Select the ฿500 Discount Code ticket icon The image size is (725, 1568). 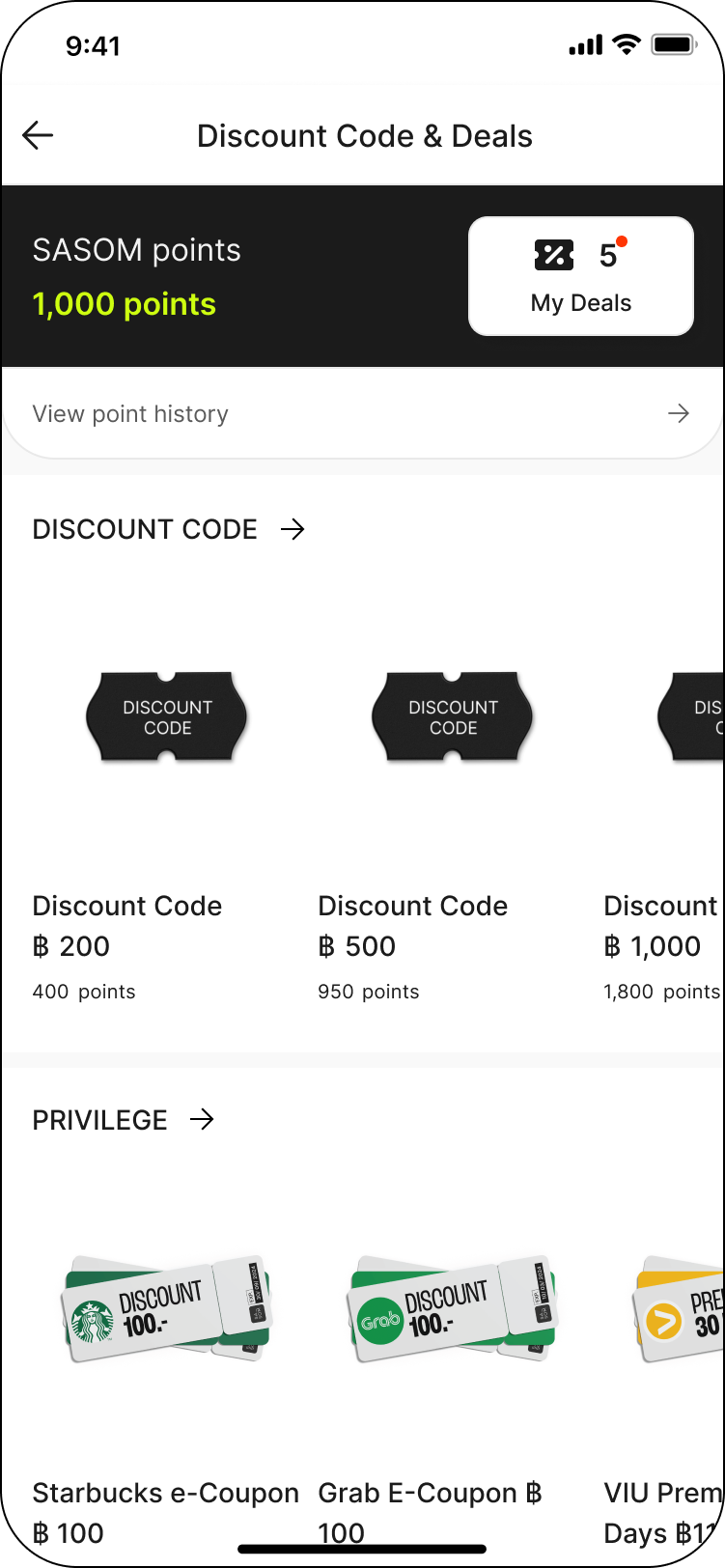point(452,716)
